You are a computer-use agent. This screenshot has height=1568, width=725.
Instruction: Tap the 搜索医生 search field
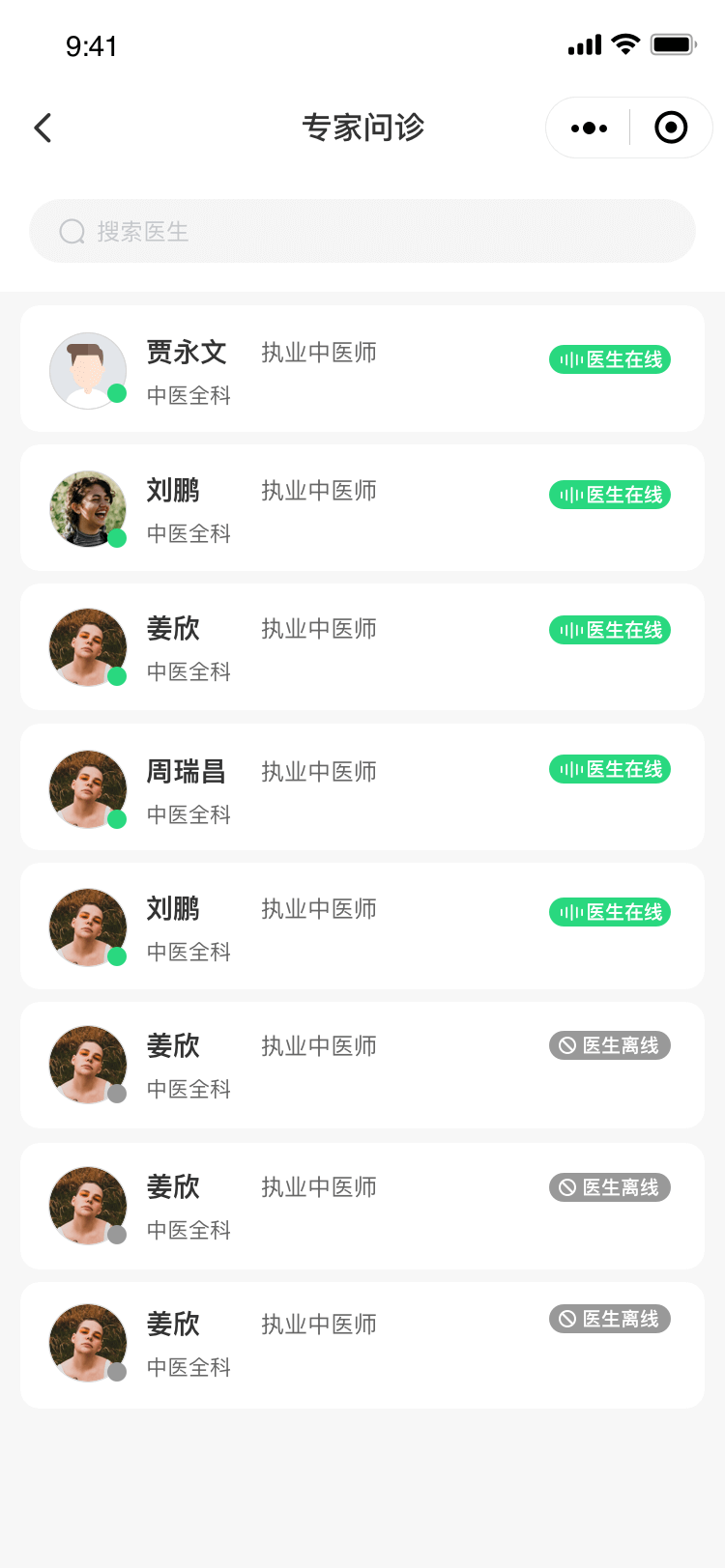pos(362,231)
